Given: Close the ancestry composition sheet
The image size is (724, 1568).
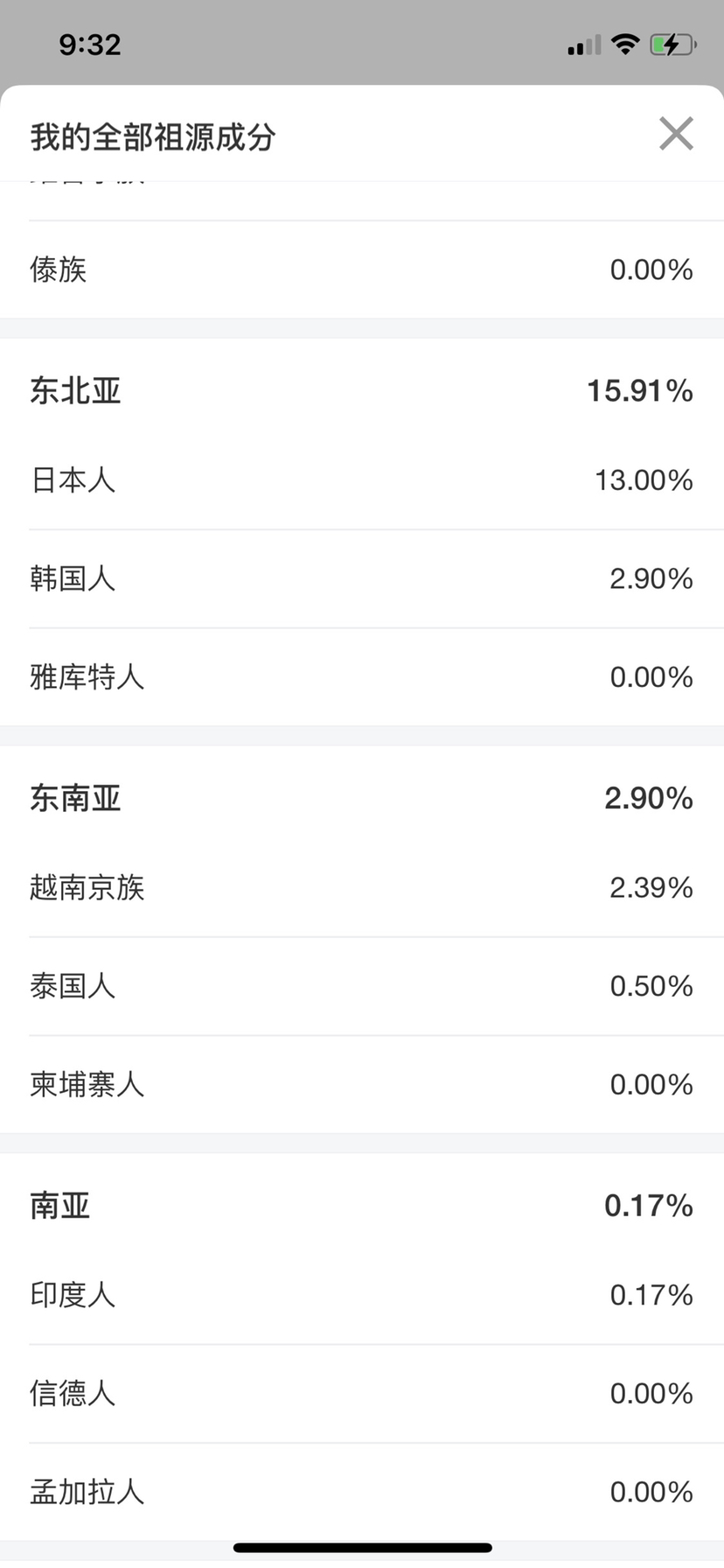Looking at the screenshot, I should (x=676, y=134).
